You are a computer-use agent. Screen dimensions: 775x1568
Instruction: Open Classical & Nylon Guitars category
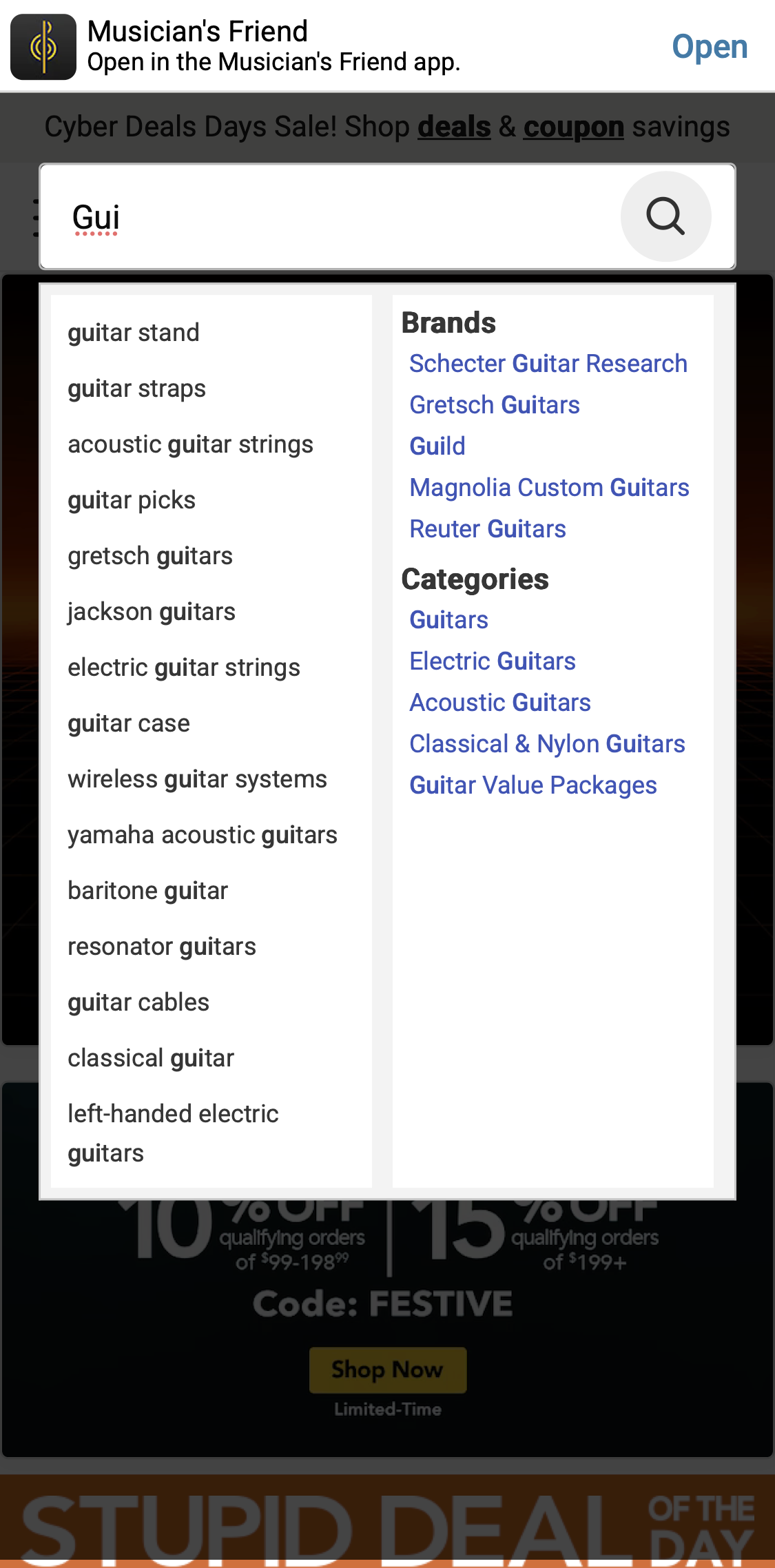coord(546,743)
